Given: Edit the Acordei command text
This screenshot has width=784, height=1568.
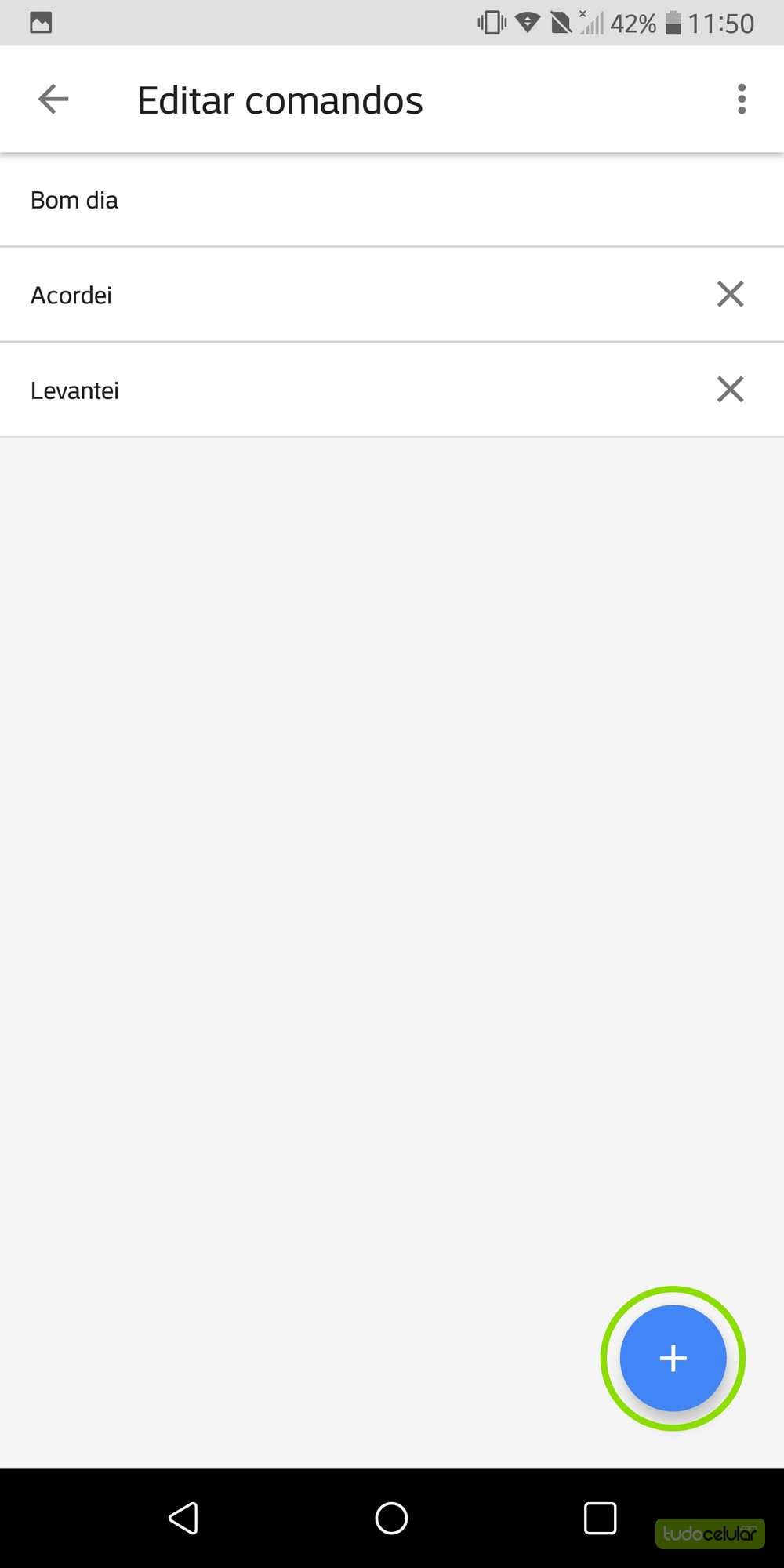Looking at the screenshot, I should click(72, 296).
